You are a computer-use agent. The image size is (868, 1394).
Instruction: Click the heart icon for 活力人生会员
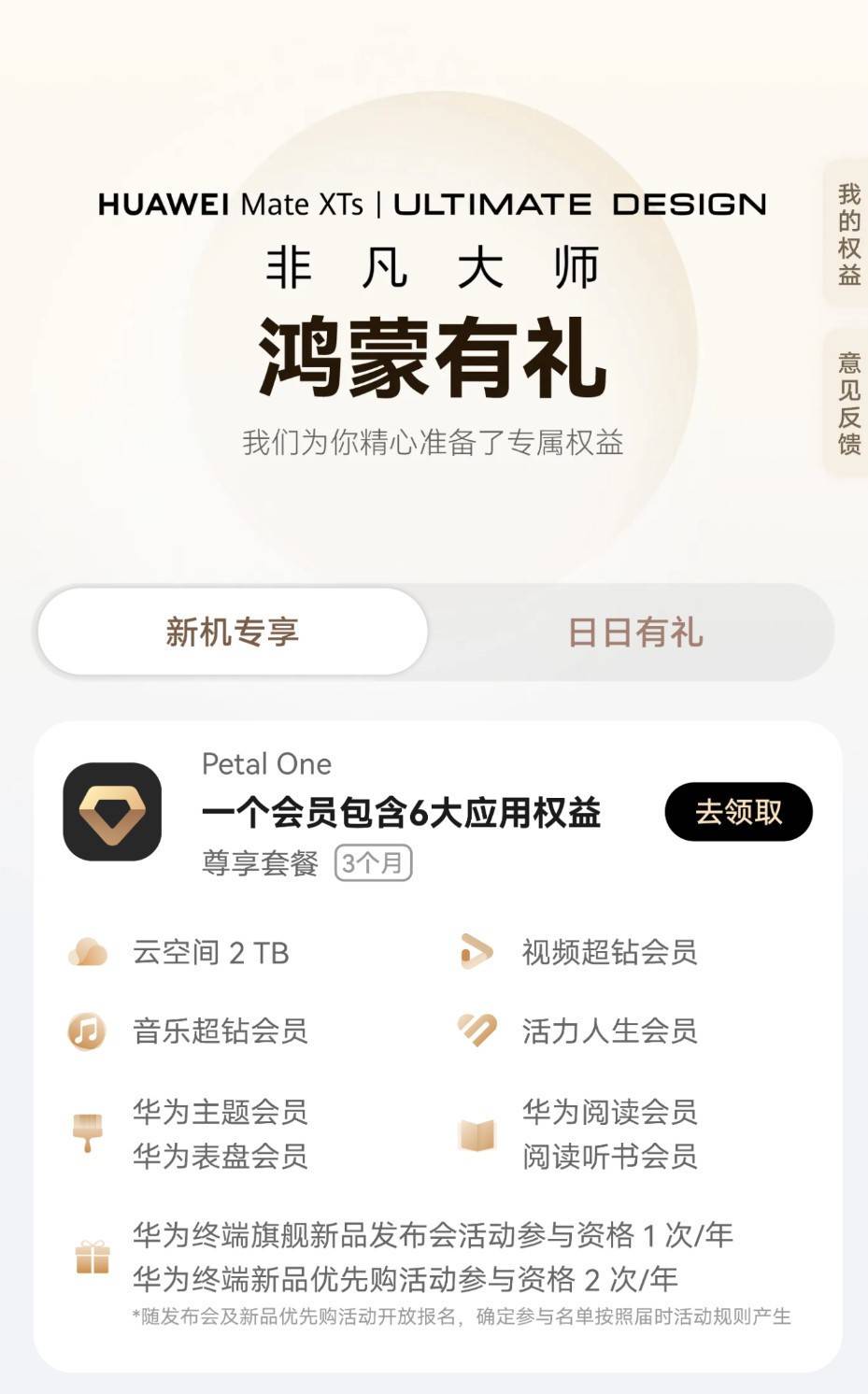coord(477,1031)
